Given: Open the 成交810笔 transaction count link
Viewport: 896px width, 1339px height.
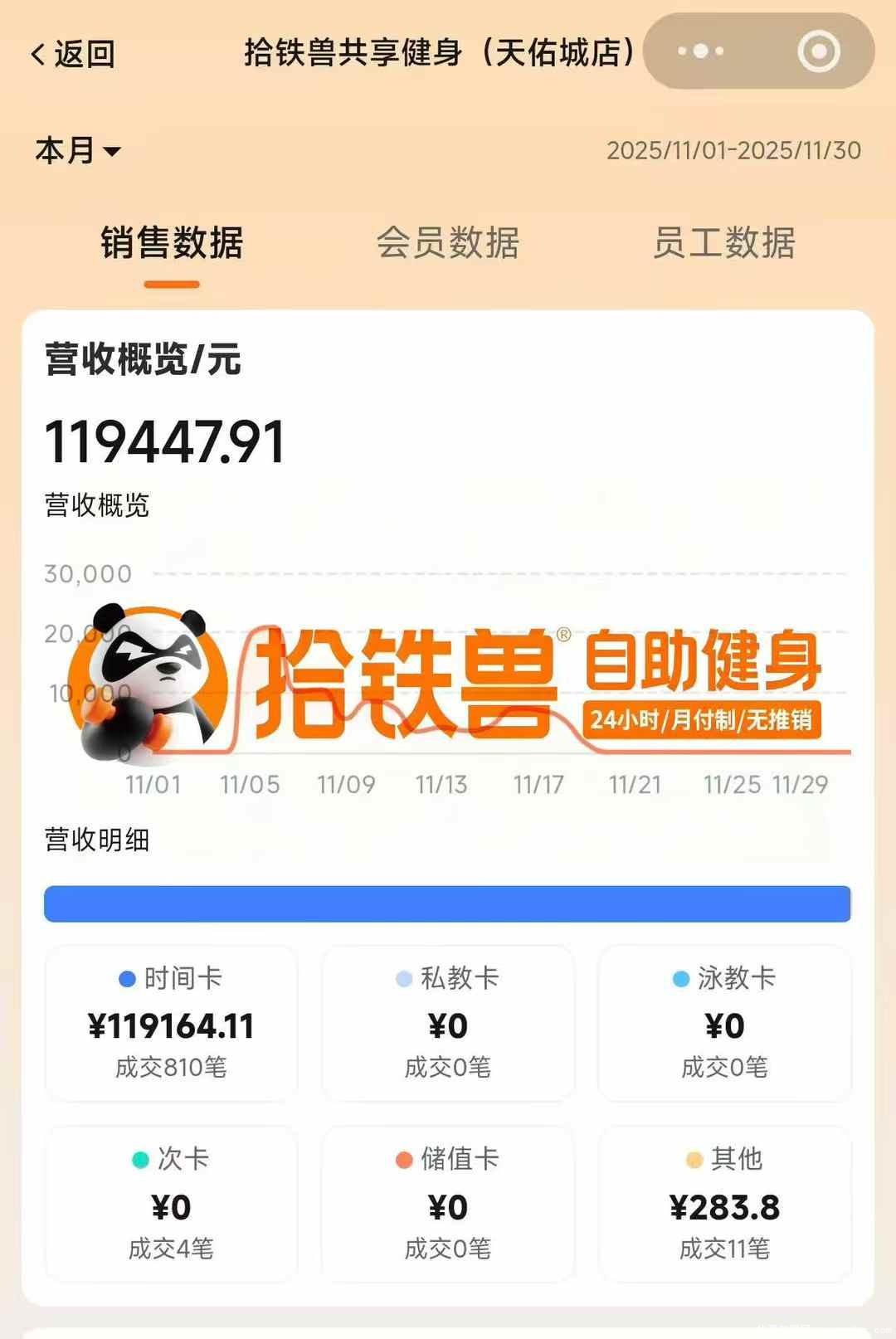Looking at the screenshot, I should click(170, 1069).
